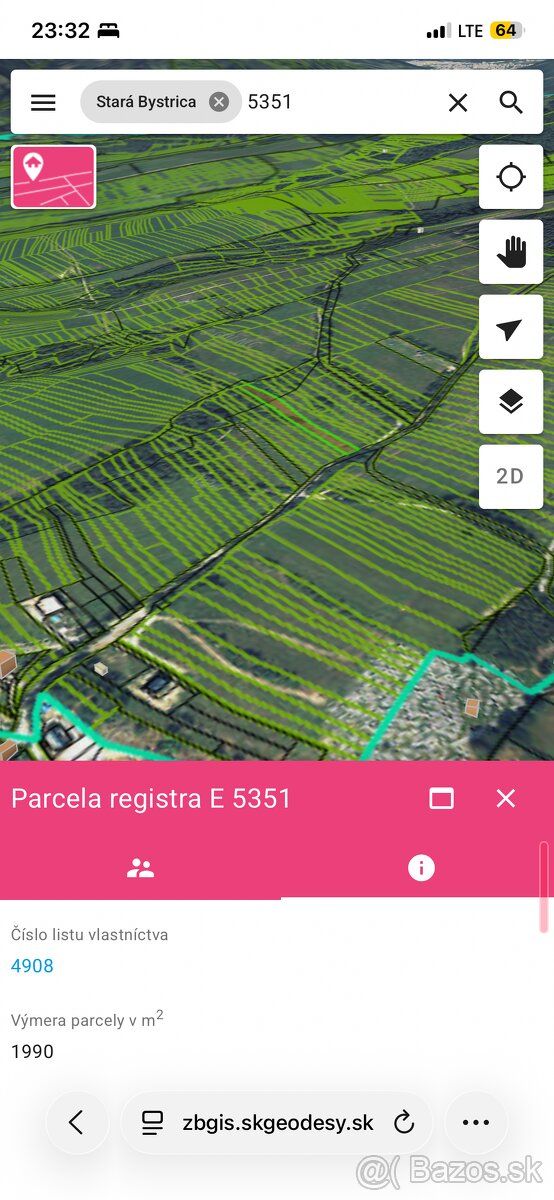Remove the Stará Bystrica chip

coord(219,102)
